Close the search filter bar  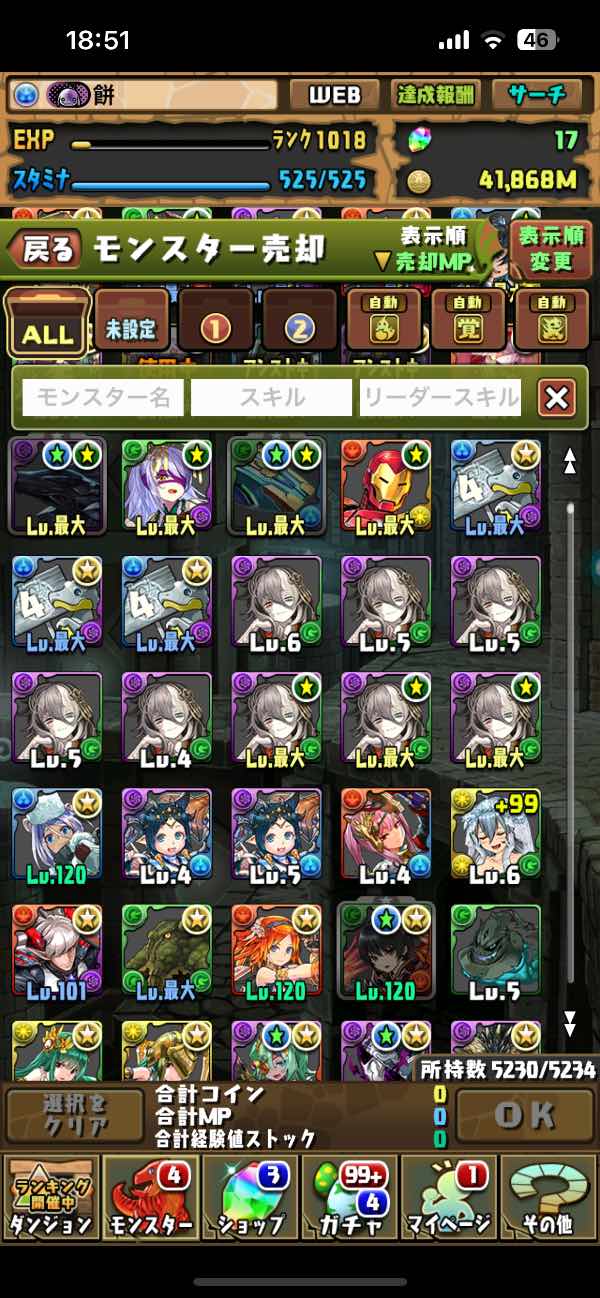[556, 398]
